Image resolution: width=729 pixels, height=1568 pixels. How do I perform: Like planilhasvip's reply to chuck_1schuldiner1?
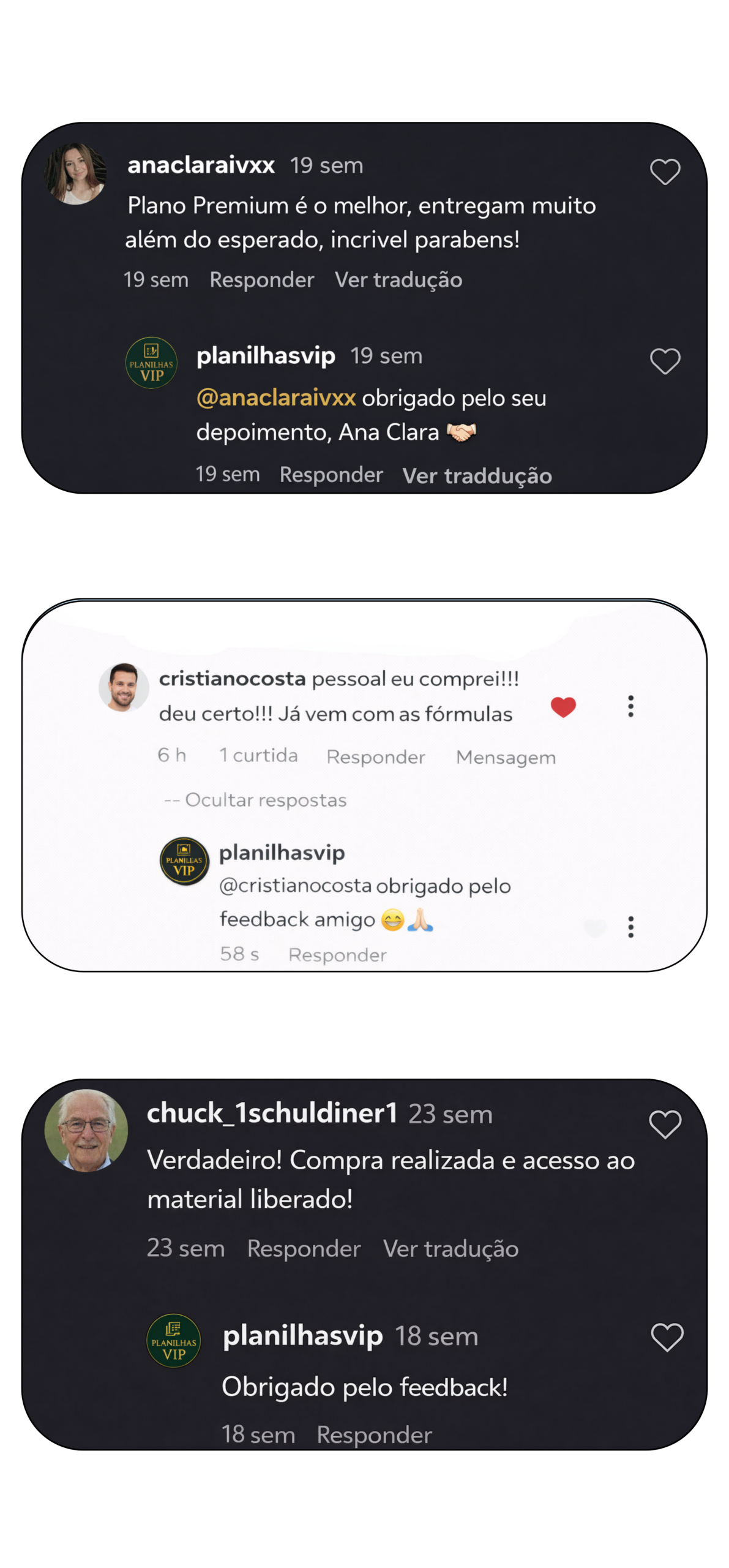coord(664,1330)
